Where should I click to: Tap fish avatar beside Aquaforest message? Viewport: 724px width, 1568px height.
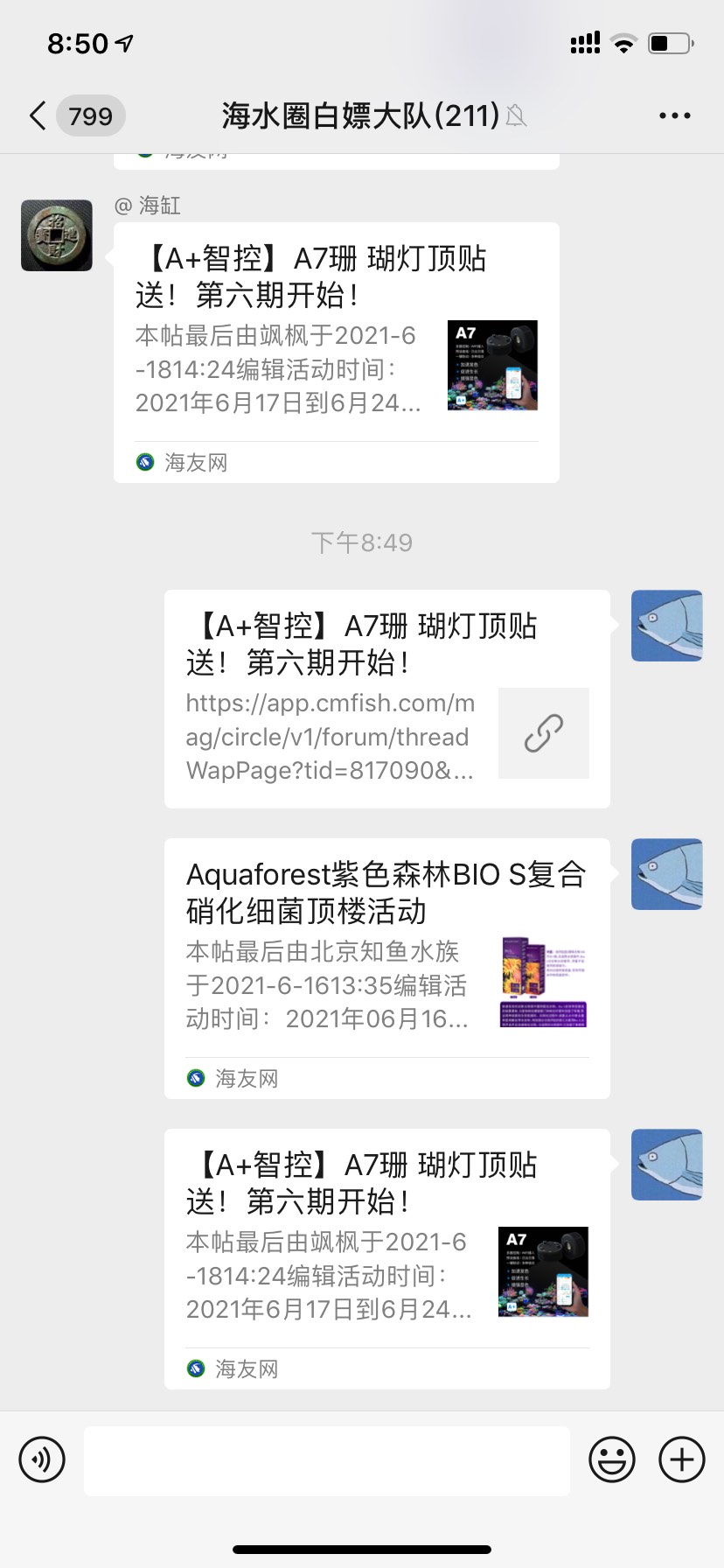[x=666, y=874]
